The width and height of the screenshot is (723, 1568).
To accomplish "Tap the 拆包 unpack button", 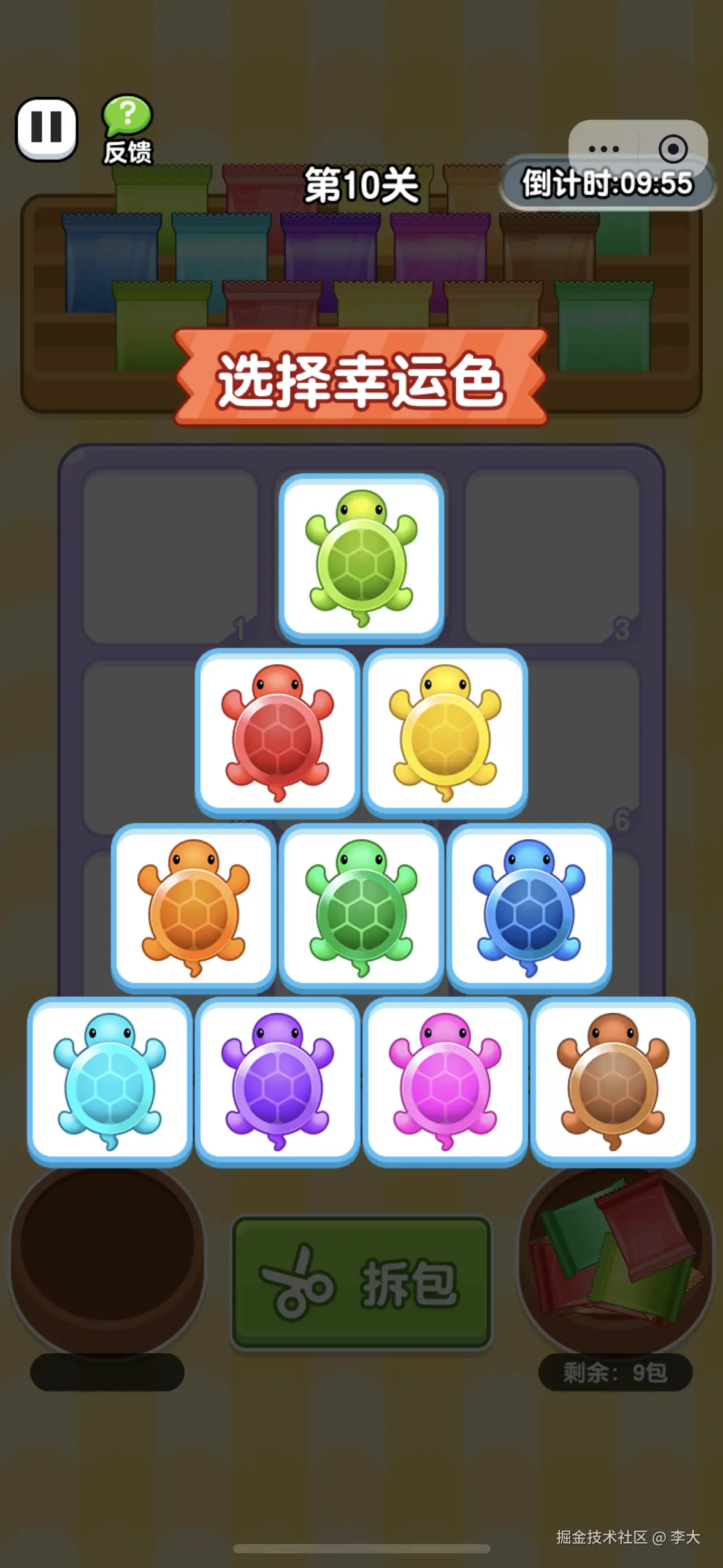I will pos(361,1283).
